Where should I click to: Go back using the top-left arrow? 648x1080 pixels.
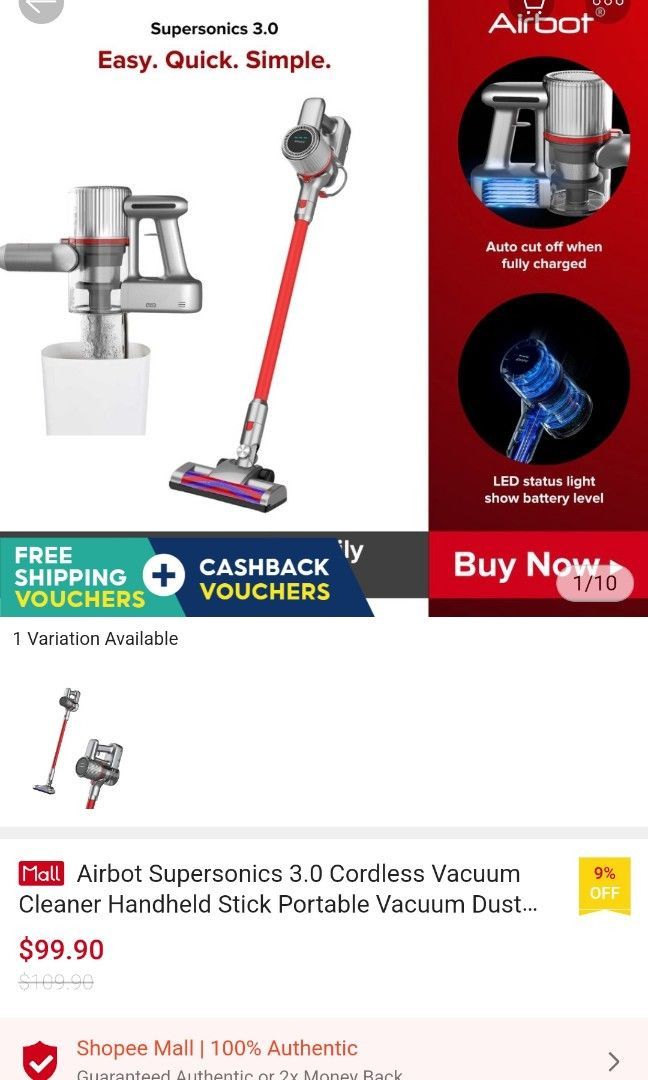point(41,6)
